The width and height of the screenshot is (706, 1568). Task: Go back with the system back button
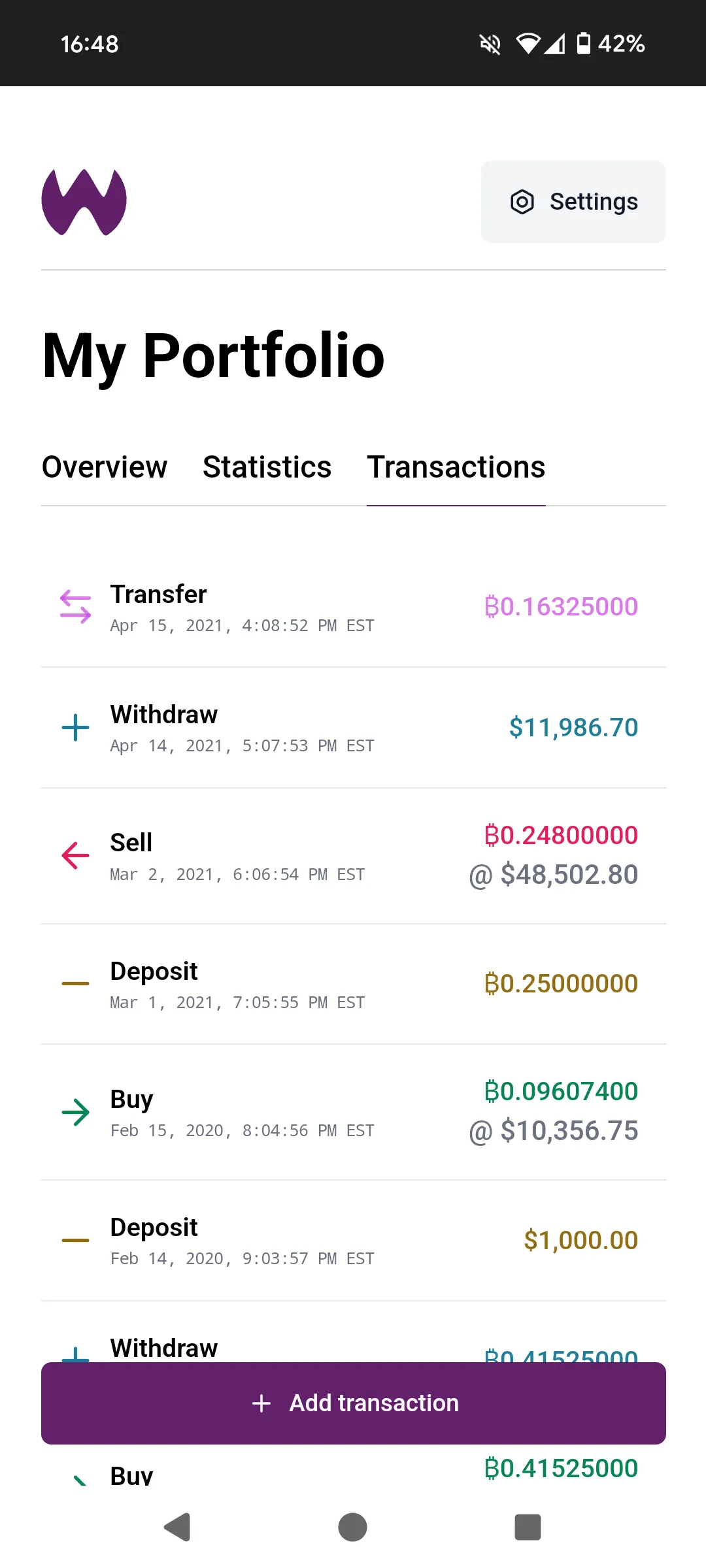coord(177,1527)
